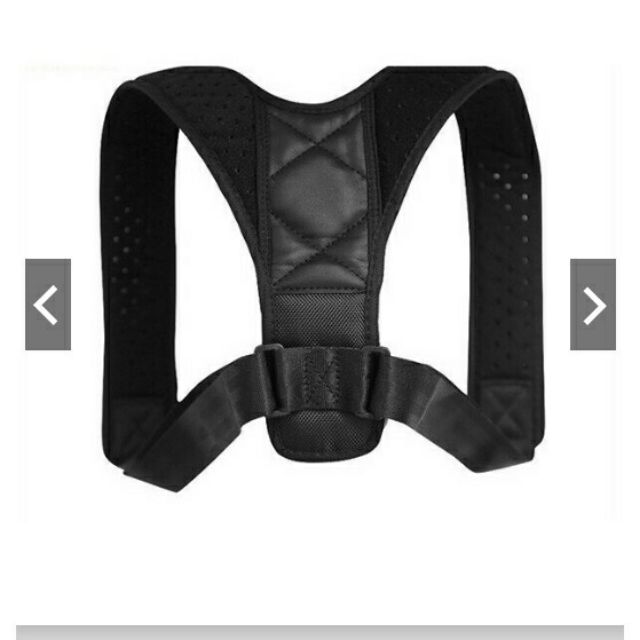
Task: Open the posture brace product photo
Action: click(x=320, y=280)
